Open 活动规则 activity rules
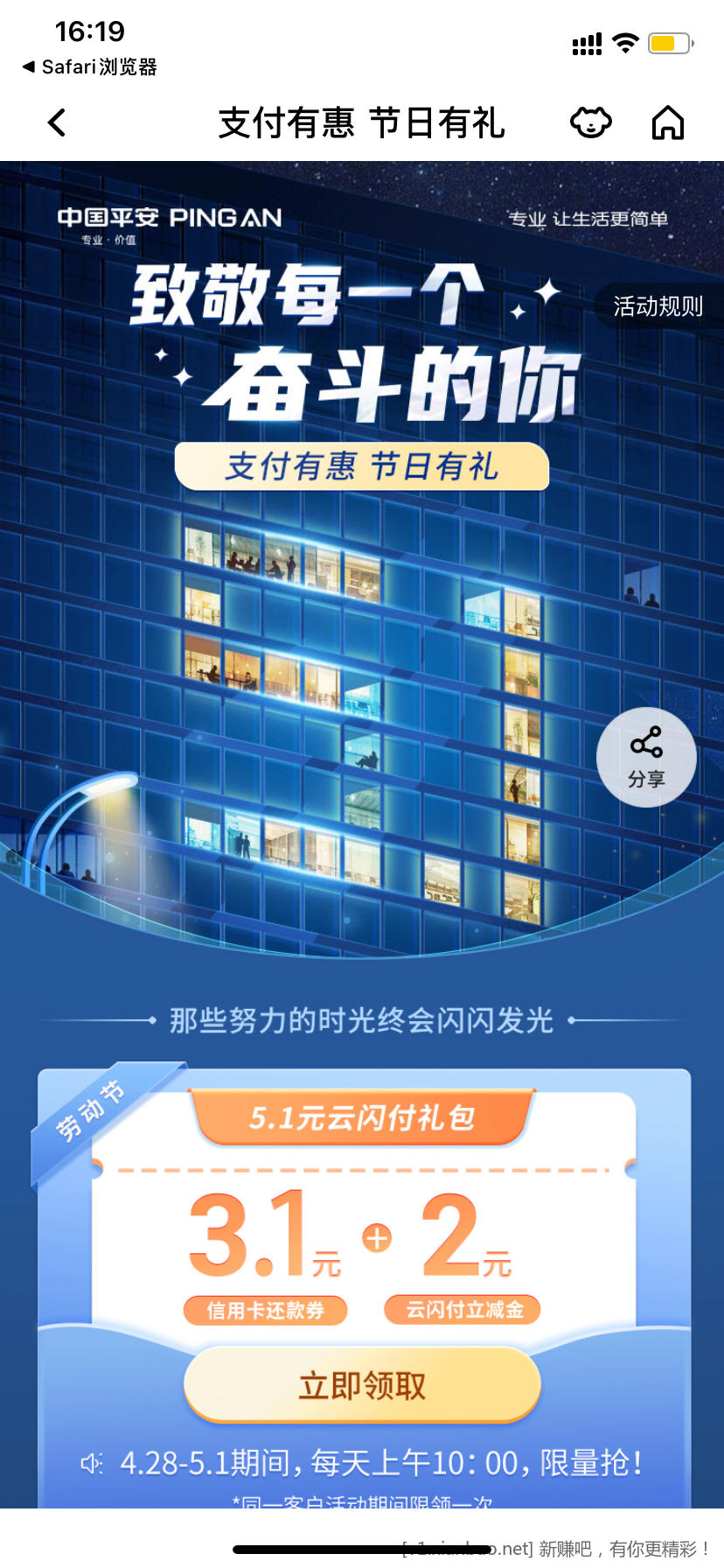This screenshot has height=1568, width=724. point(658,306)
